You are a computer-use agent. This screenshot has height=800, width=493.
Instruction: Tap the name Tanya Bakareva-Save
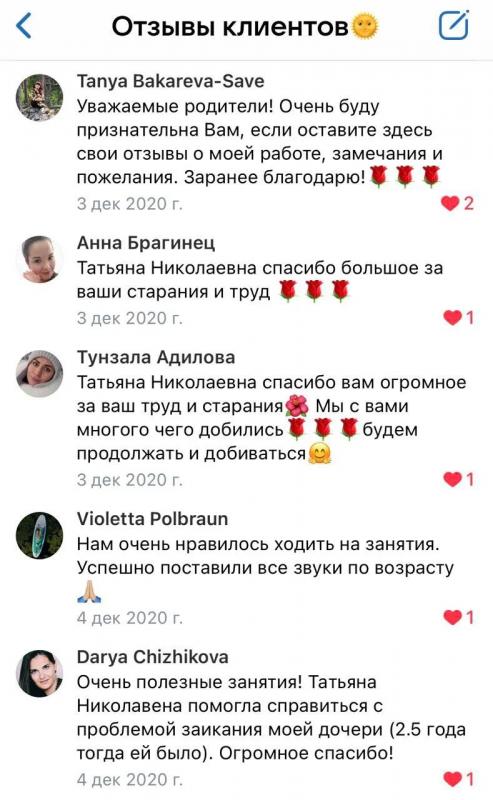(170, 81)
